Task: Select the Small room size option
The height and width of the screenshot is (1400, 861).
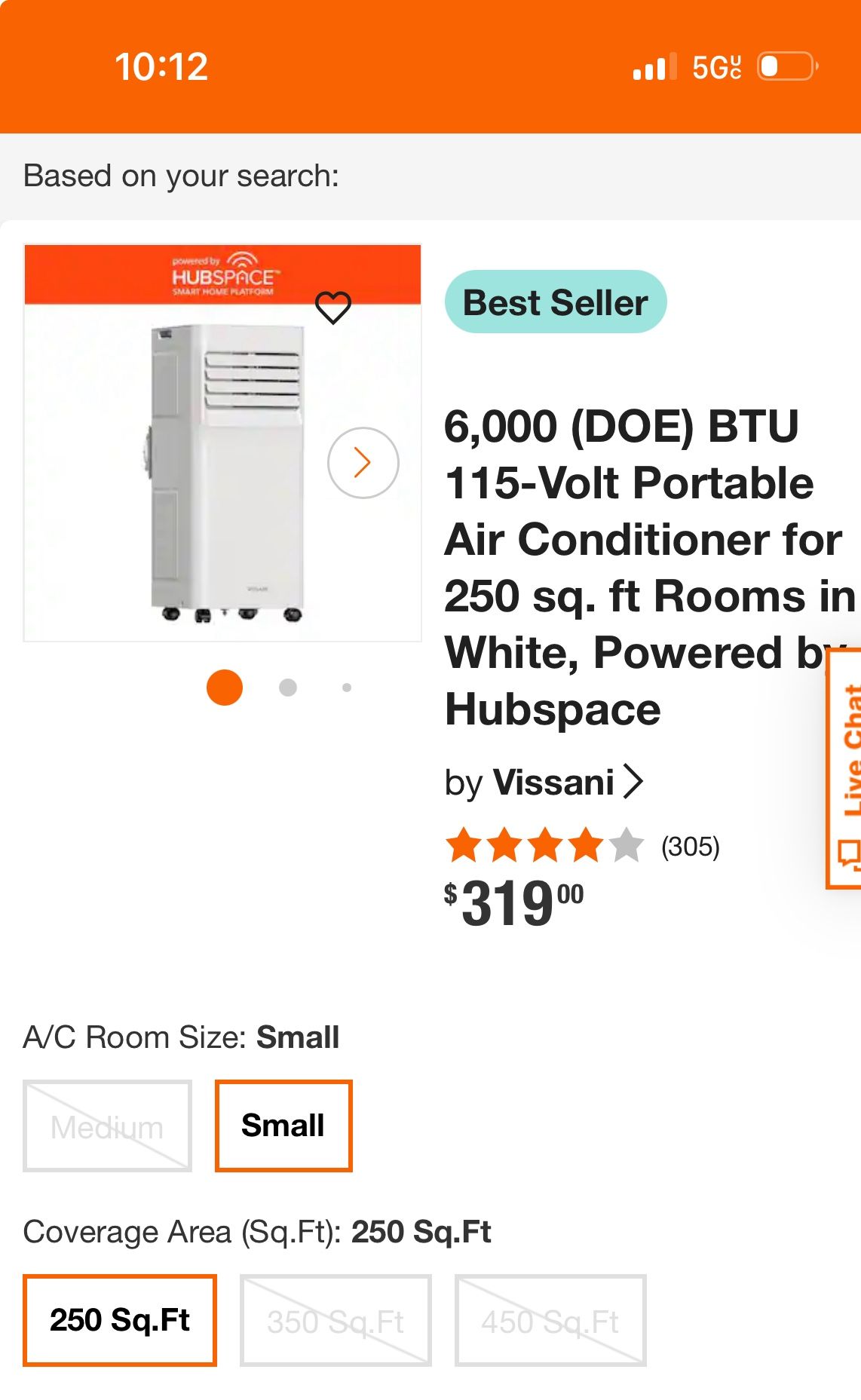Action: coord(283,1126)
